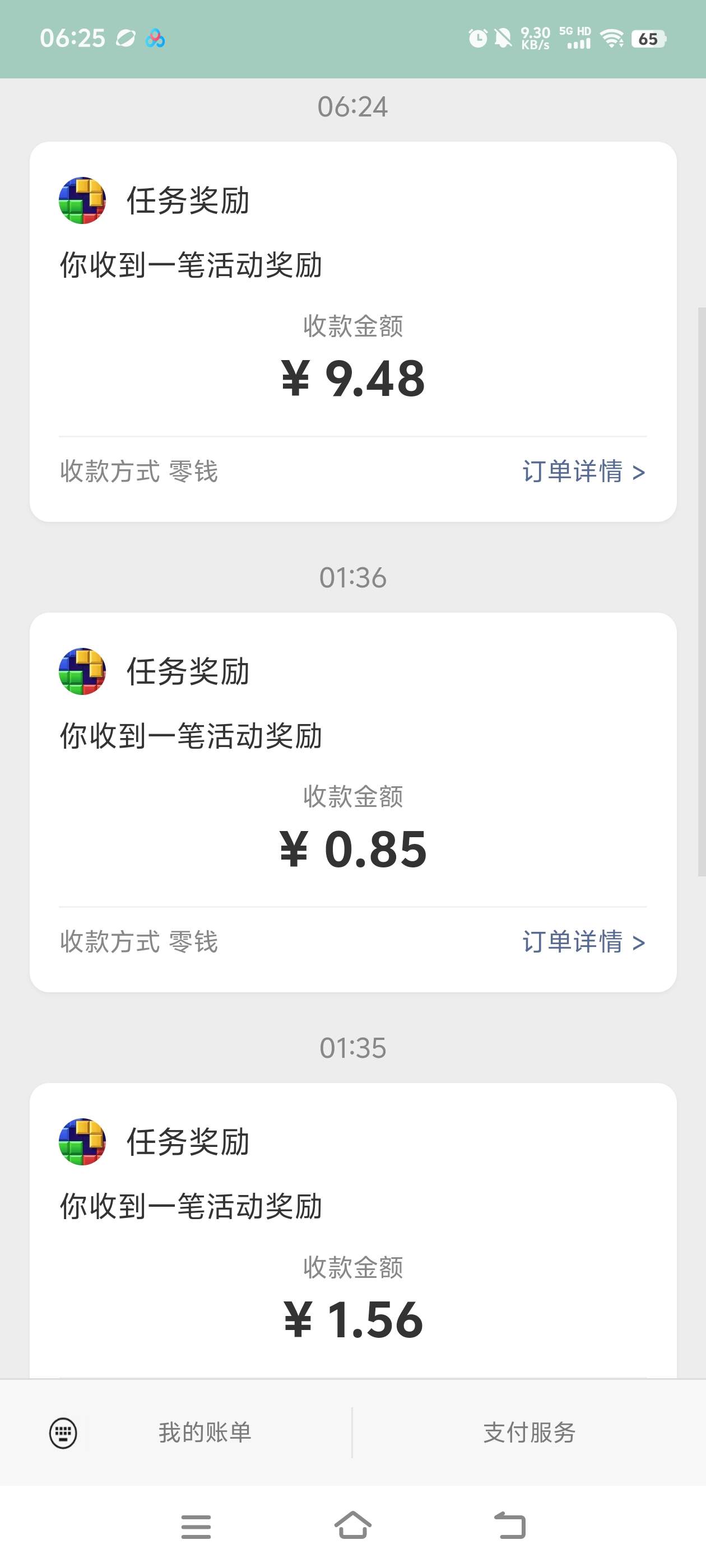
Task: Tap the 任务奖励 game avatar icon on the 9.48 card
Action: 83,201
